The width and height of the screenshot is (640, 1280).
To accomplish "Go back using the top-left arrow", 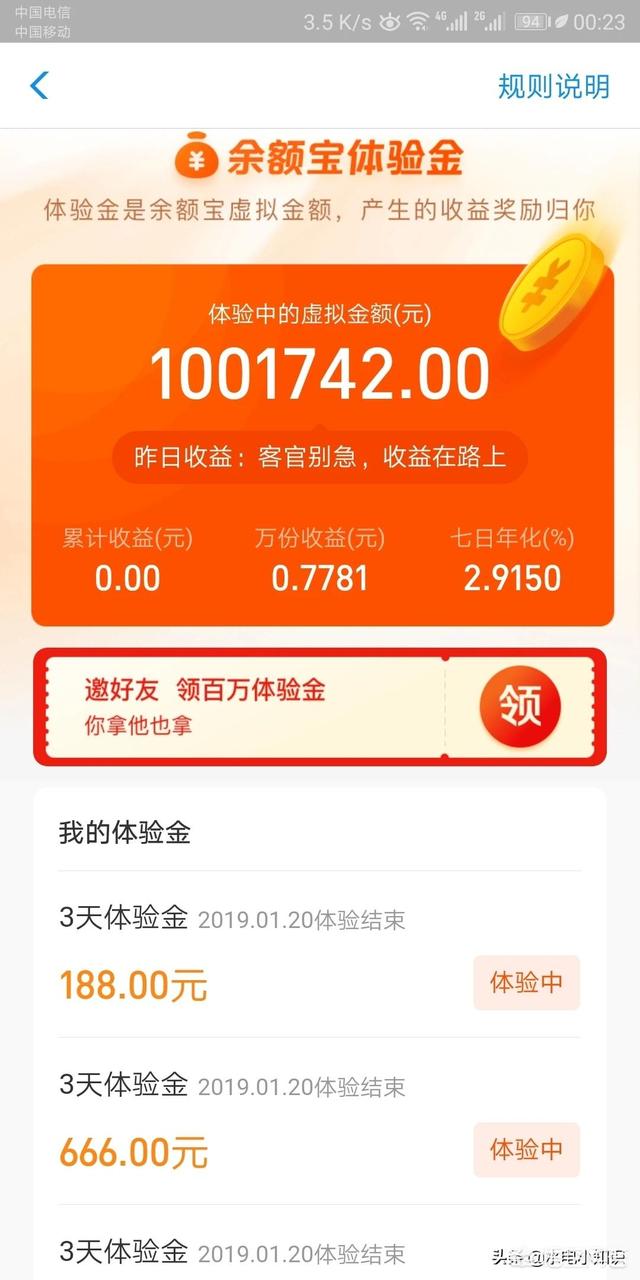I will pyautogui.click(x=39, y=85).
